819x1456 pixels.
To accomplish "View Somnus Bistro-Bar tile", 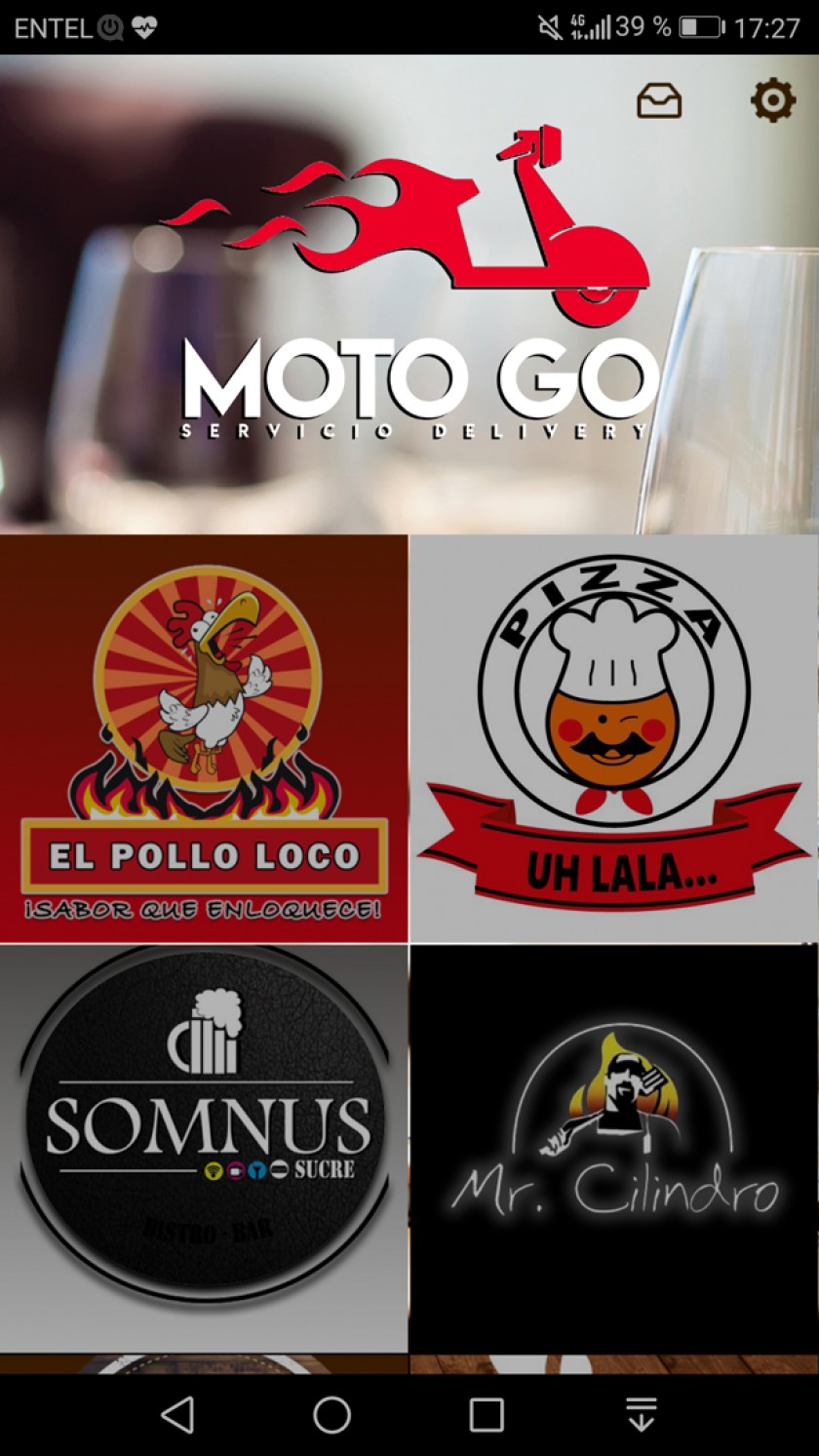I will 204,1147.
